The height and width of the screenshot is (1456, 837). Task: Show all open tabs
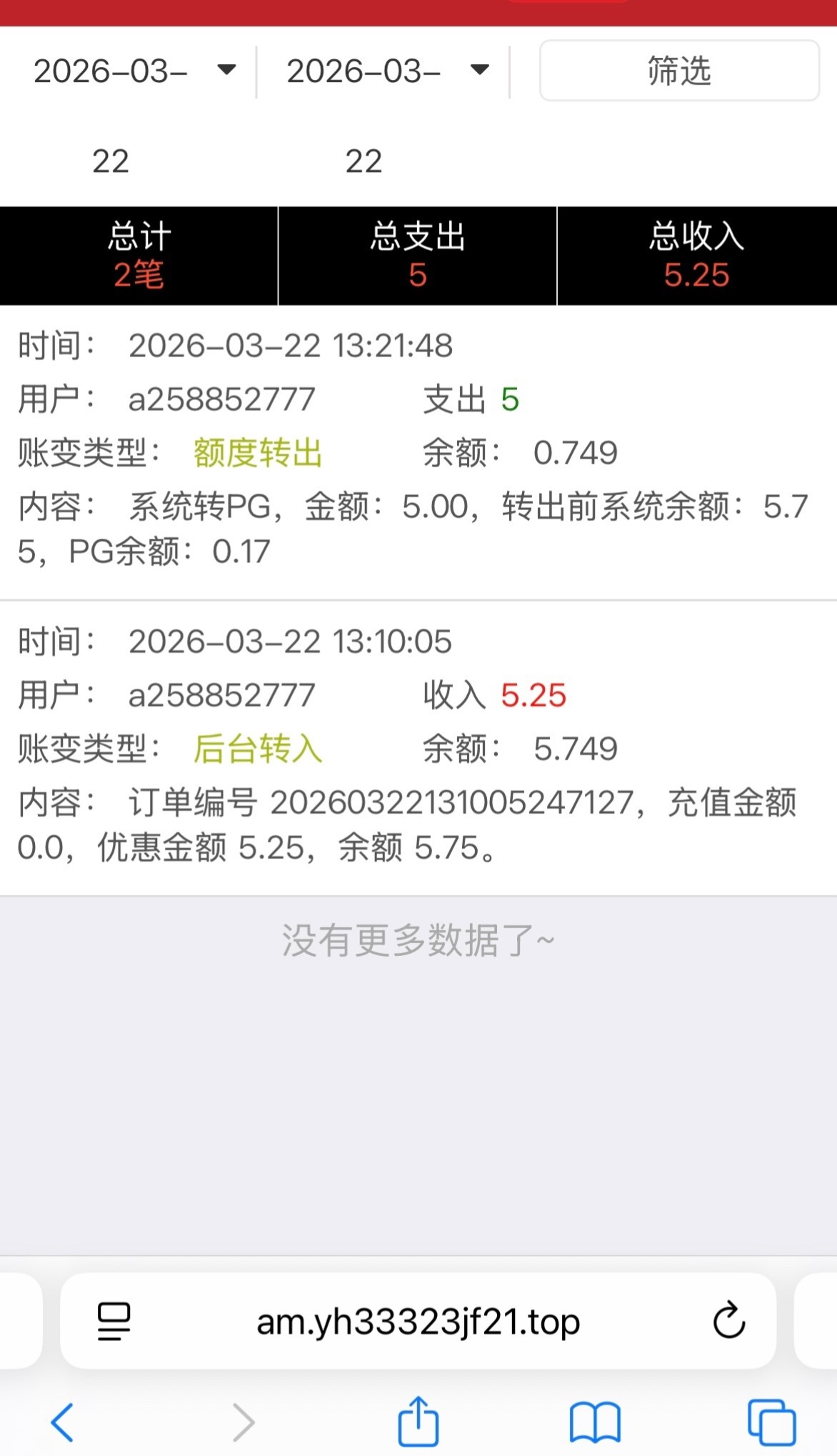pos(771,1422)
